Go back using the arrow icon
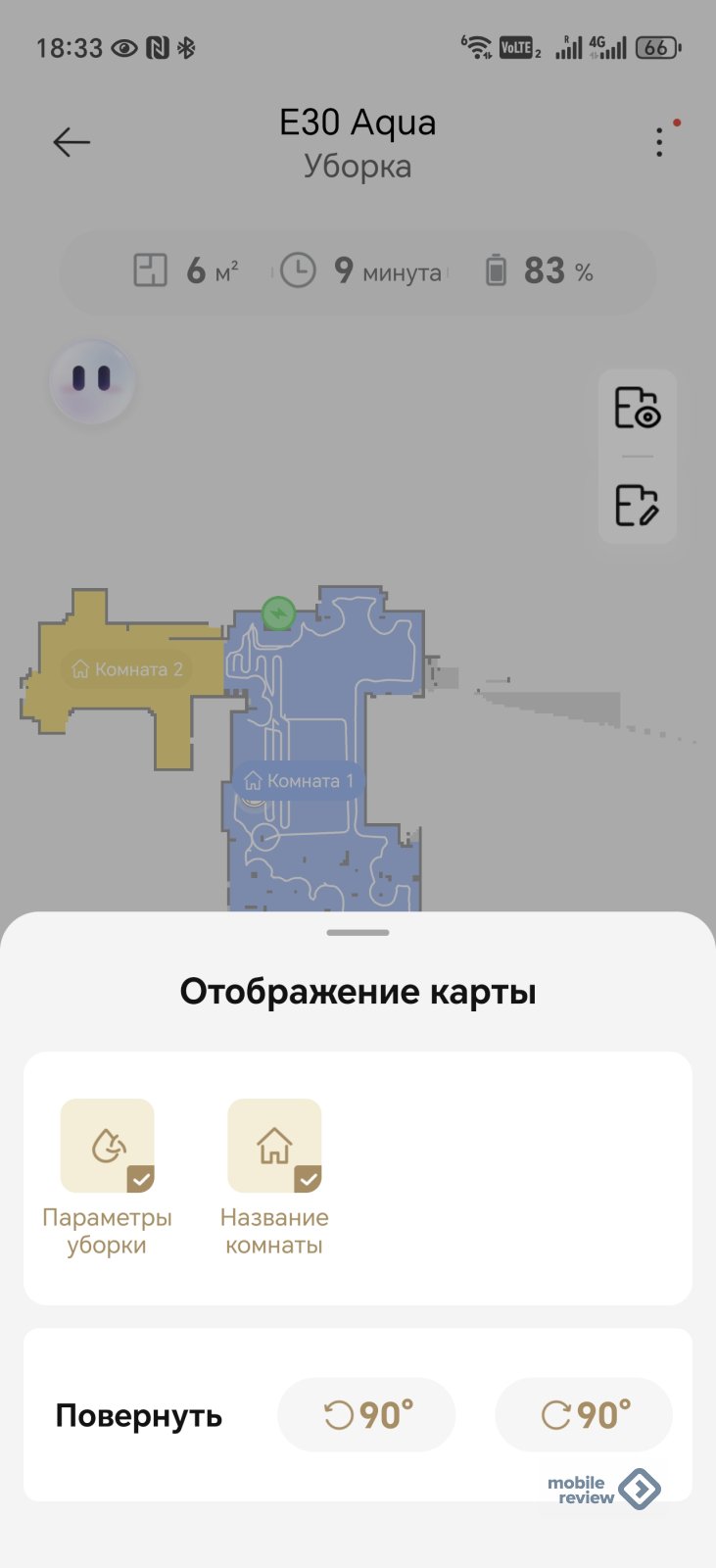Viewport: 716px width, 1568px height. (x=72, y=143)
